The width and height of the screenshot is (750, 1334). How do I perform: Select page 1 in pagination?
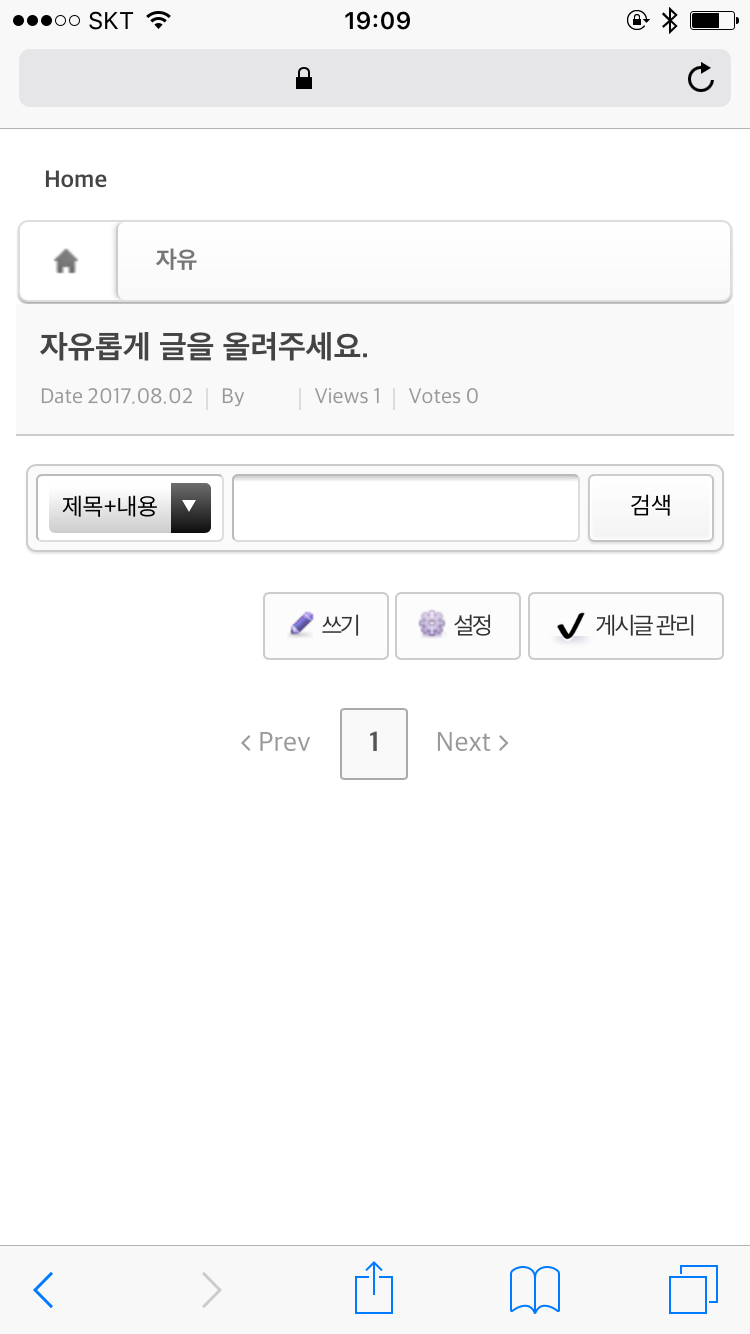[374, 743]
